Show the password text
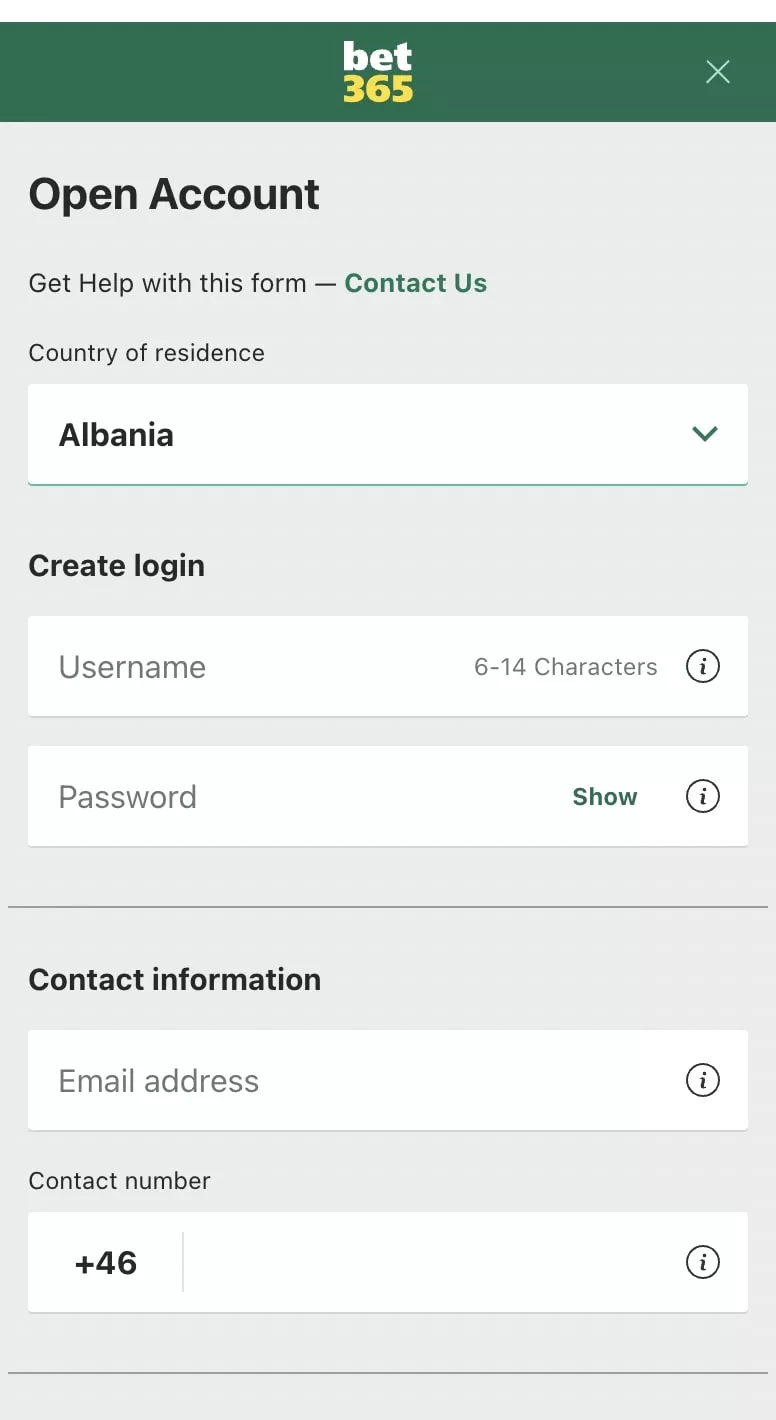This screenshot has height=1420, width=776. [x=605, y=797]
